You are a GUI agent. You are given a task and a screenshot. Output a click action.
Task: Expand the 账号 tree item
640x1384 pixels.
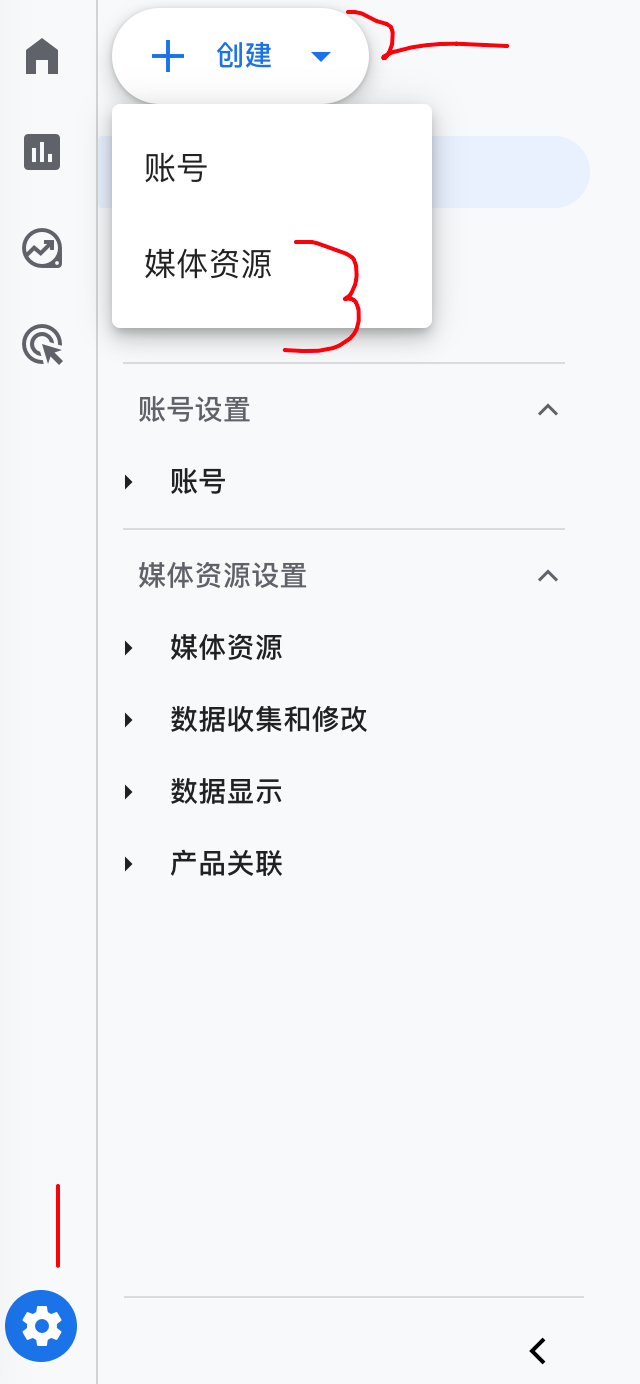(129, 482)
